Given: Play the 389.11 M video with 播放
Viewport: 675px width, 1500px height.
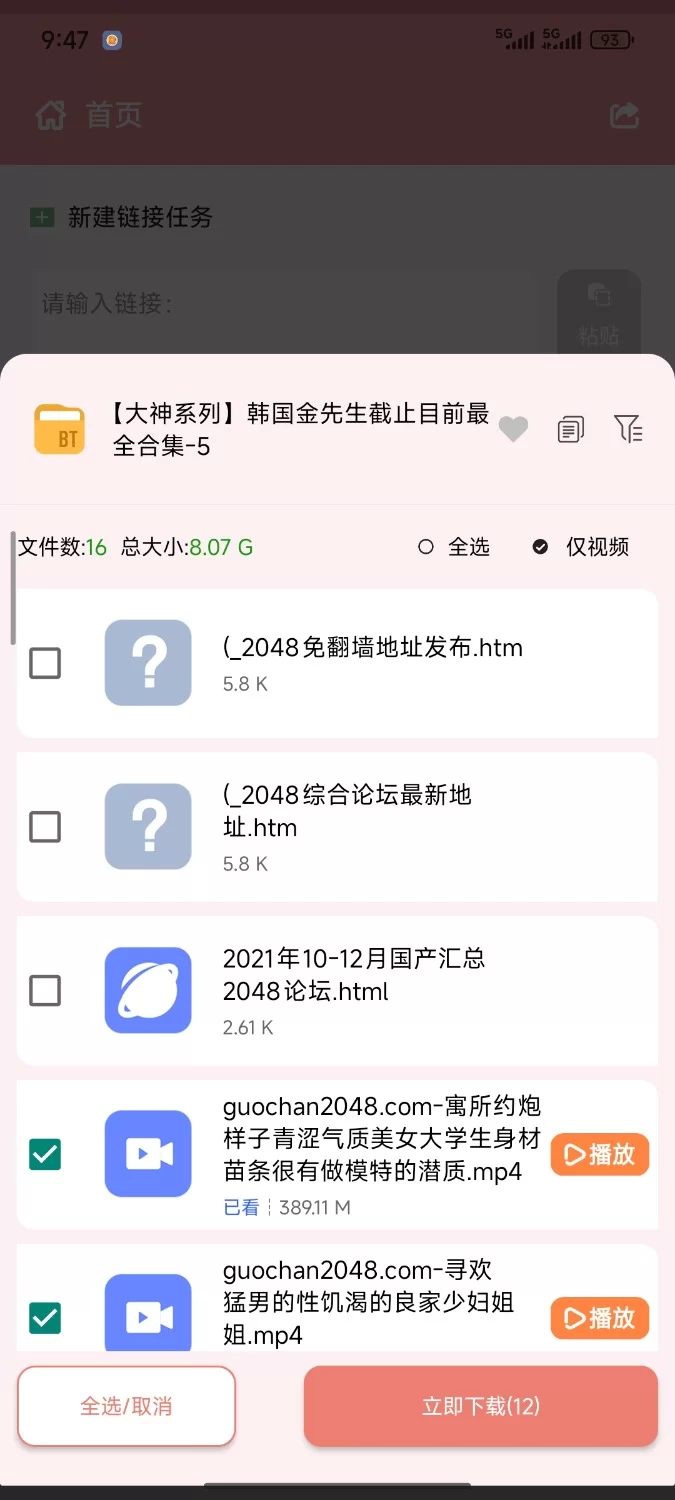Looking at the screenshot, I should point(600,1155).
